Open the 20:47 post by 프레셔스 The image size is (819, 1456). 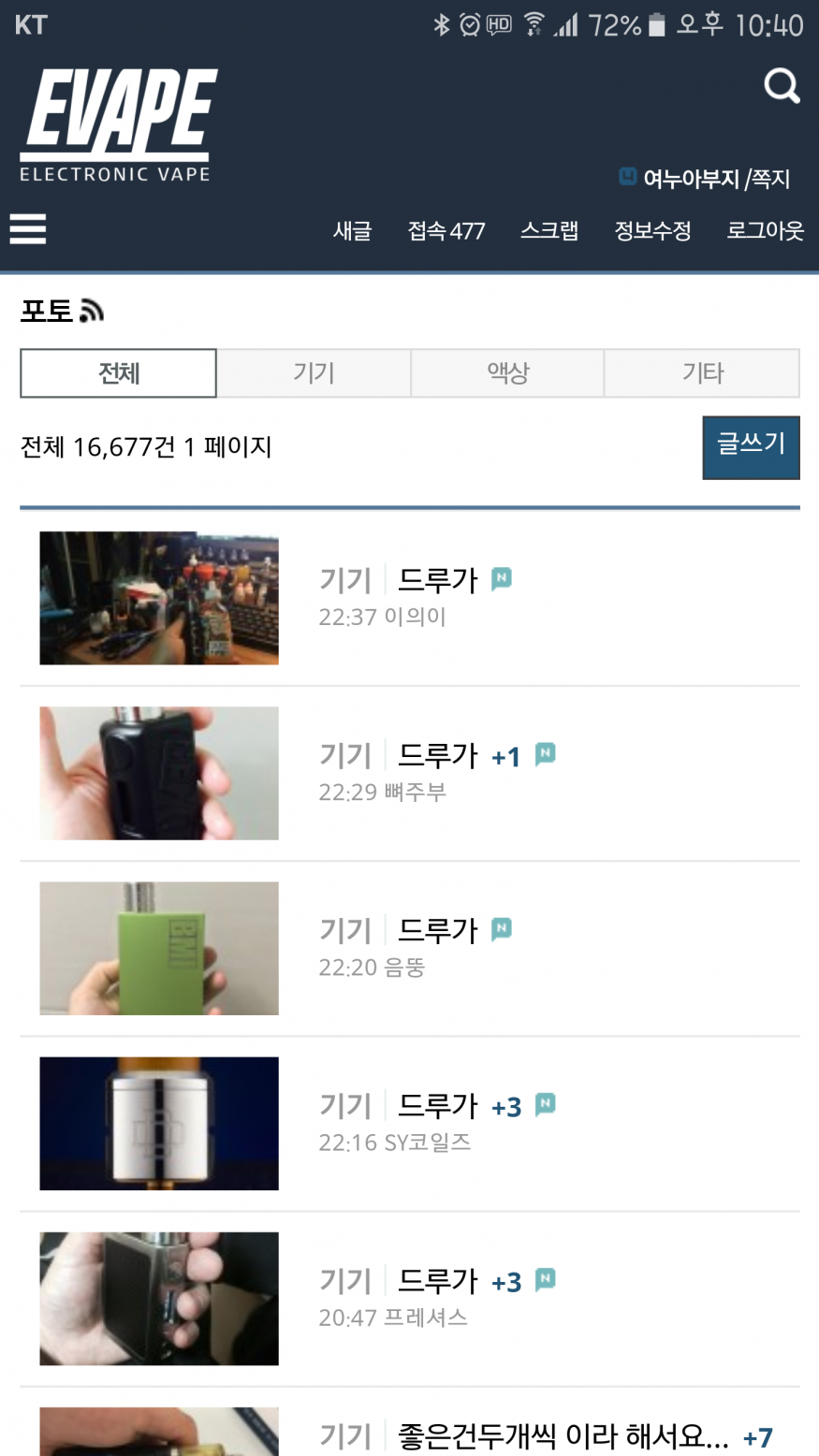pos(438,1281)
